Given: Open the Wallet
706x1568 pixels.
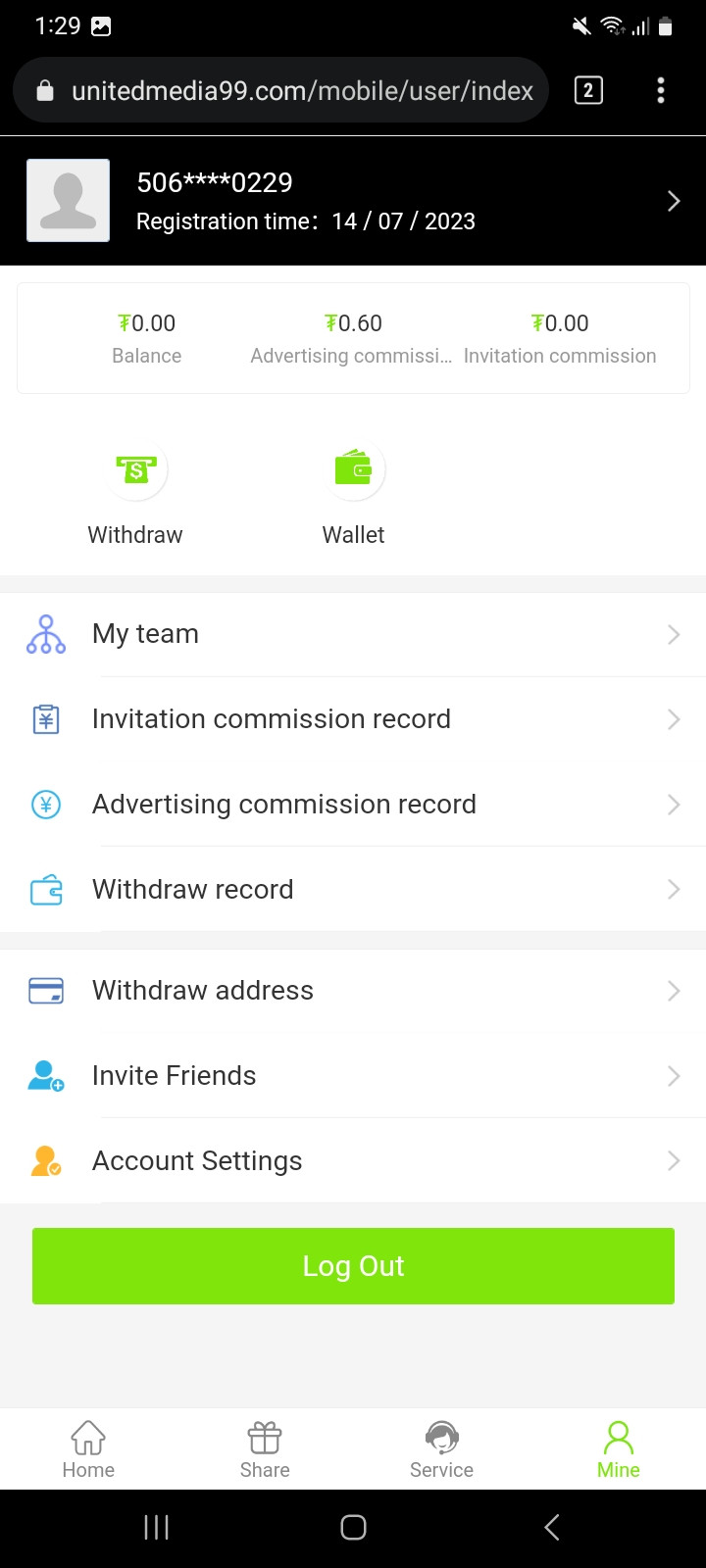Looking at the screenshot, I should (x=354, y=492).
